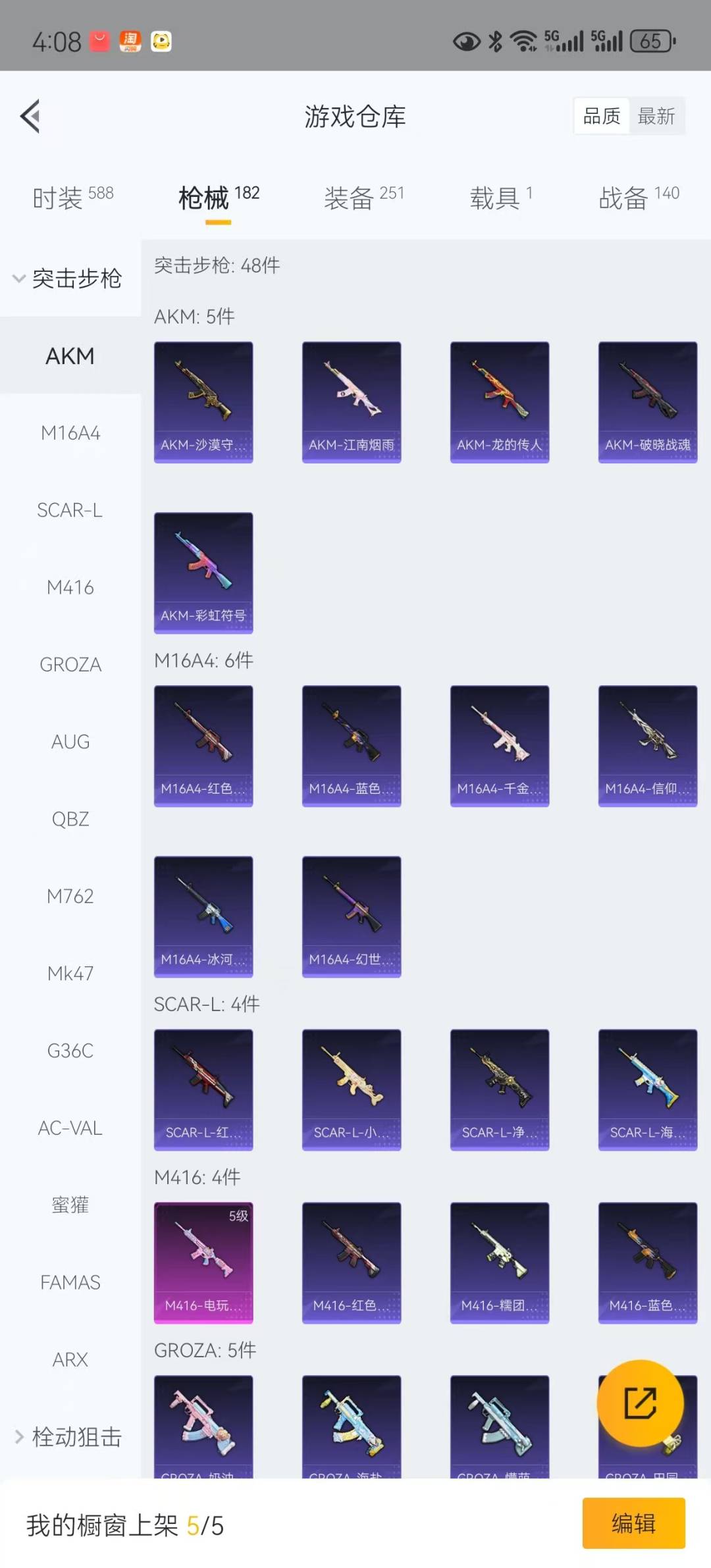Screen dimensions: 711x1568
Task: Expand the 栓动狙击 category
Action: point(70,1436)
